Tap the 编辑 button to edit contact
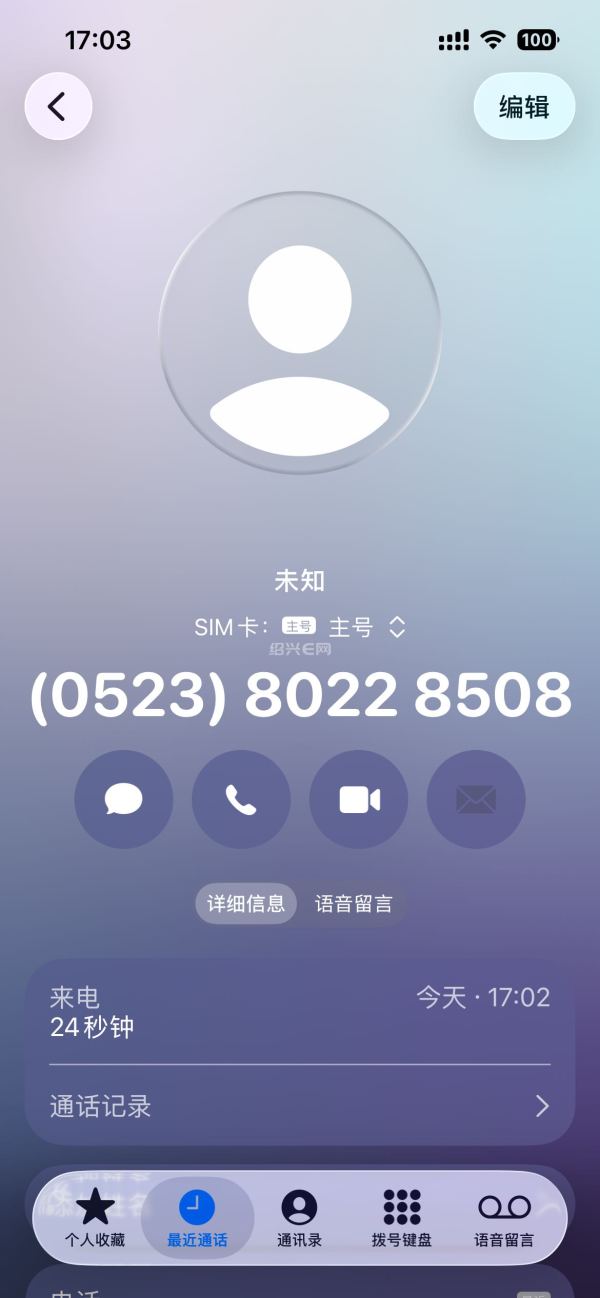This screenshot has height=1298, width=600. tap(524, 106)
